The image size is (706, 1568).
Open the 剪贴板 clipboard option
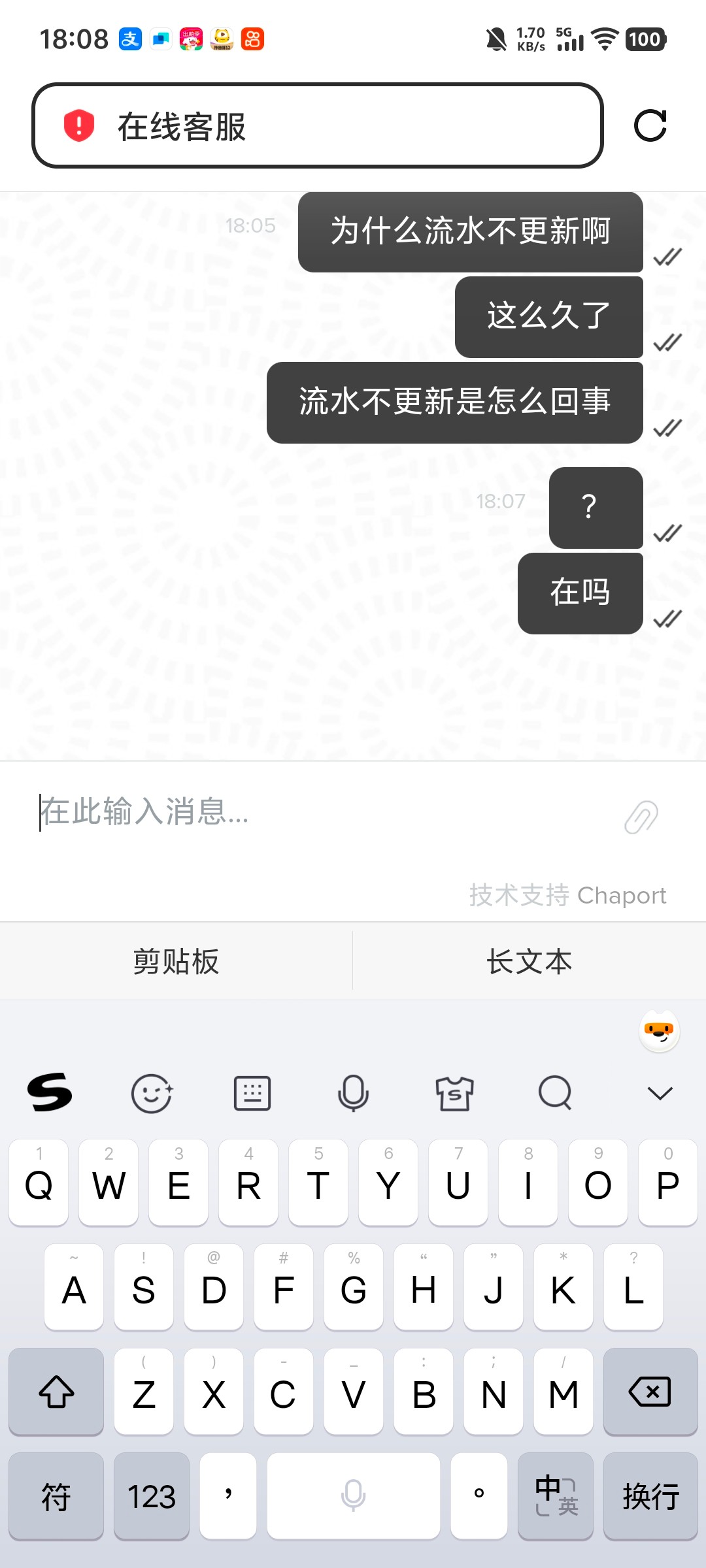(176, 961)
